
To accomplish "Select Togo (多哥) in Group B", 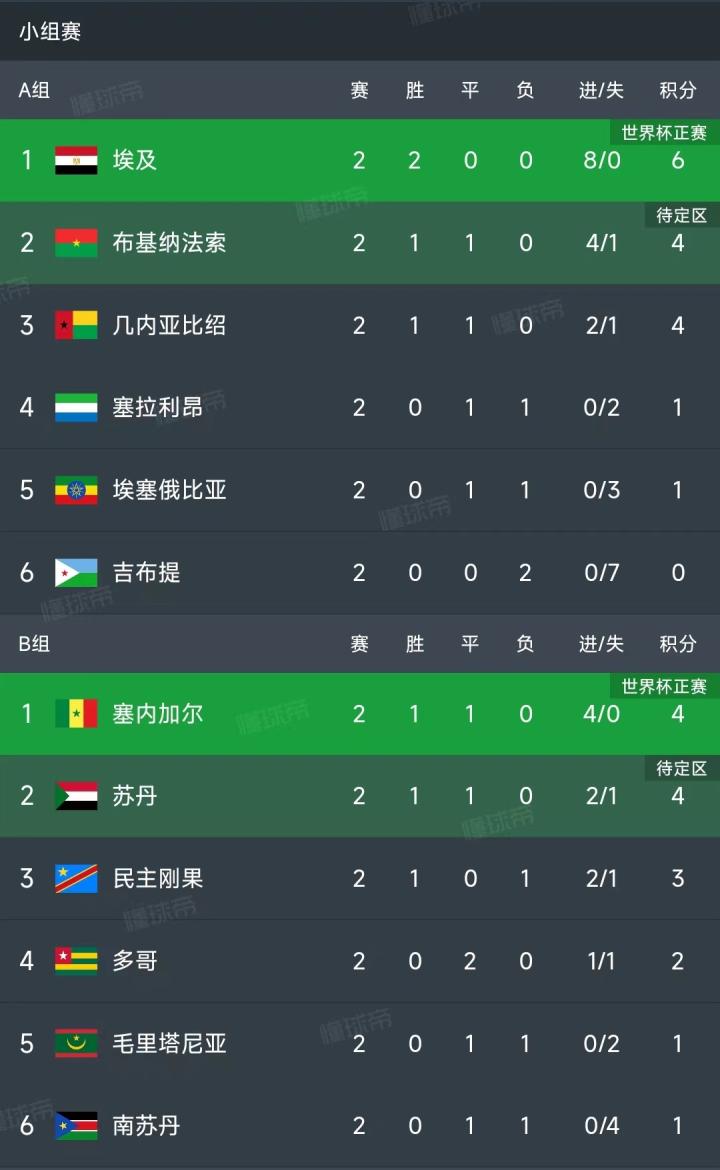I will click(135, 961).
